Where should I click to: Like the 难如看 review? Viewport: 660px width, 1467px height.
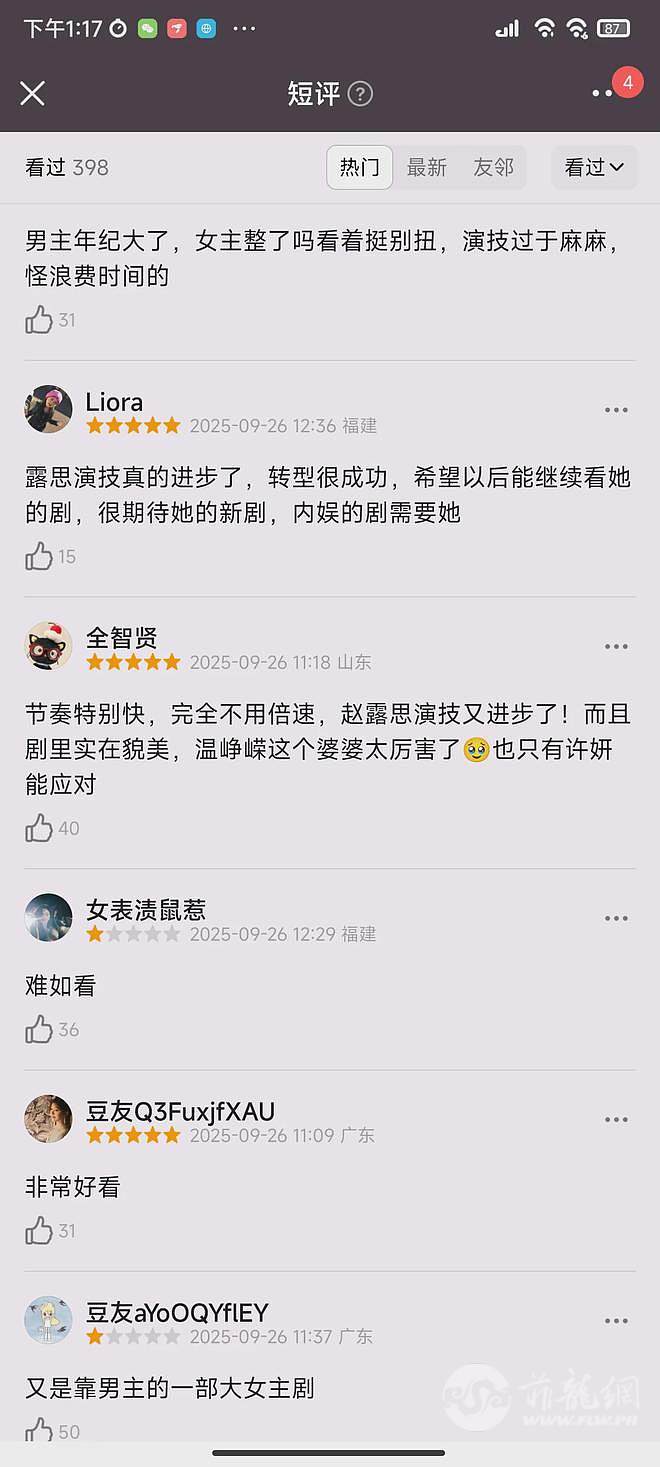(40, 1029)
